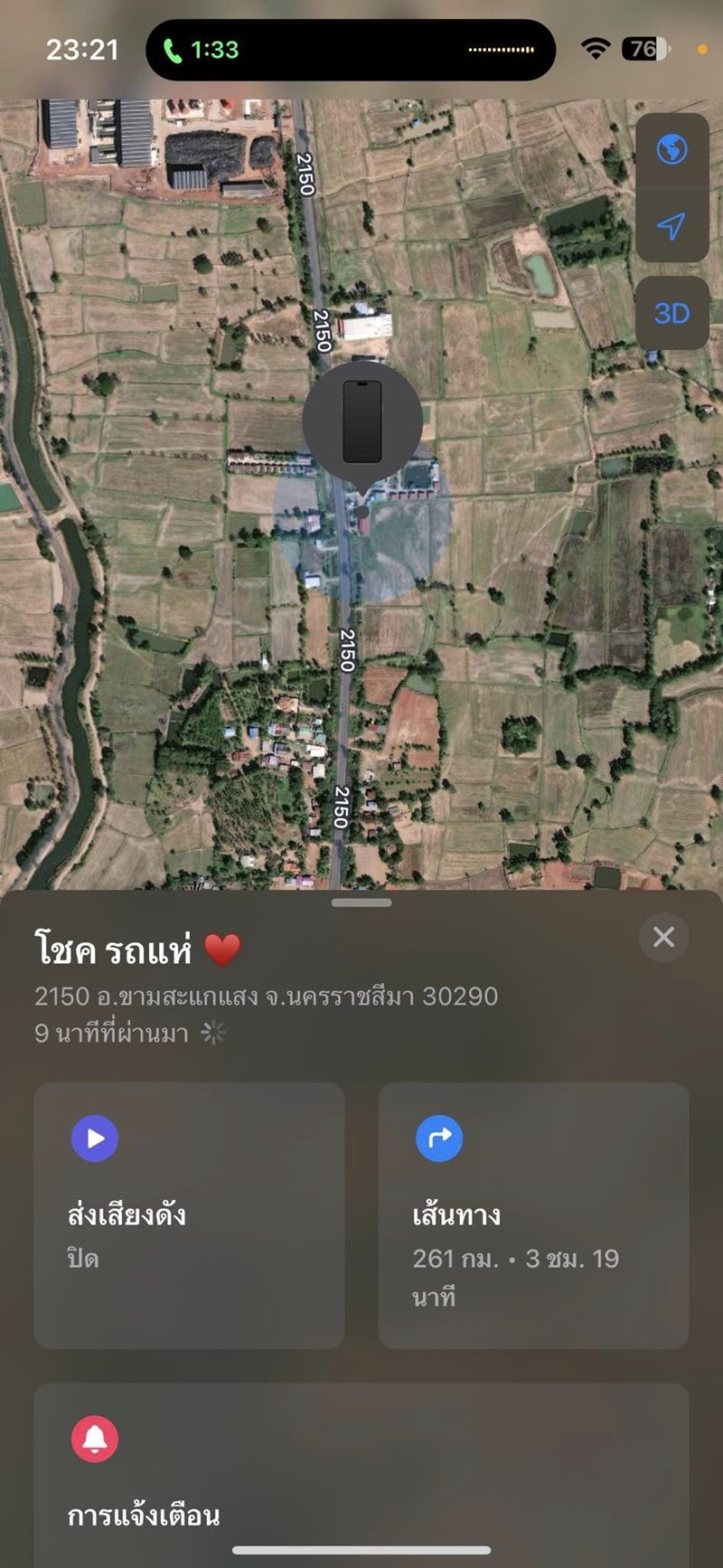This screenshot has width=723, height=1568.
Task: Toggle ส่งเสียงดัง sound playback on
Action: (189, 1212)
